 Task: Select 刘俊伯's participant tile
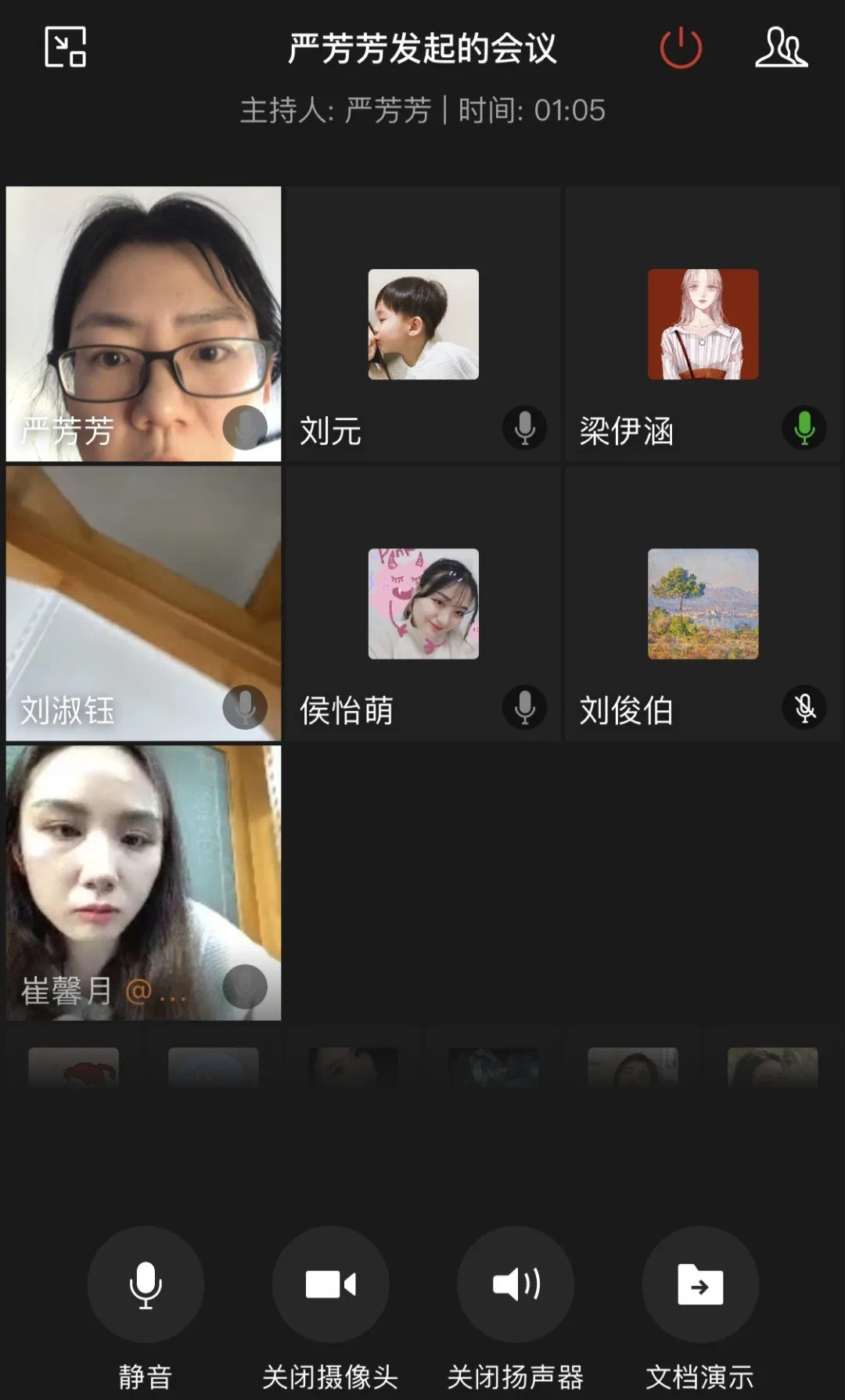click(x=703, y=603)
